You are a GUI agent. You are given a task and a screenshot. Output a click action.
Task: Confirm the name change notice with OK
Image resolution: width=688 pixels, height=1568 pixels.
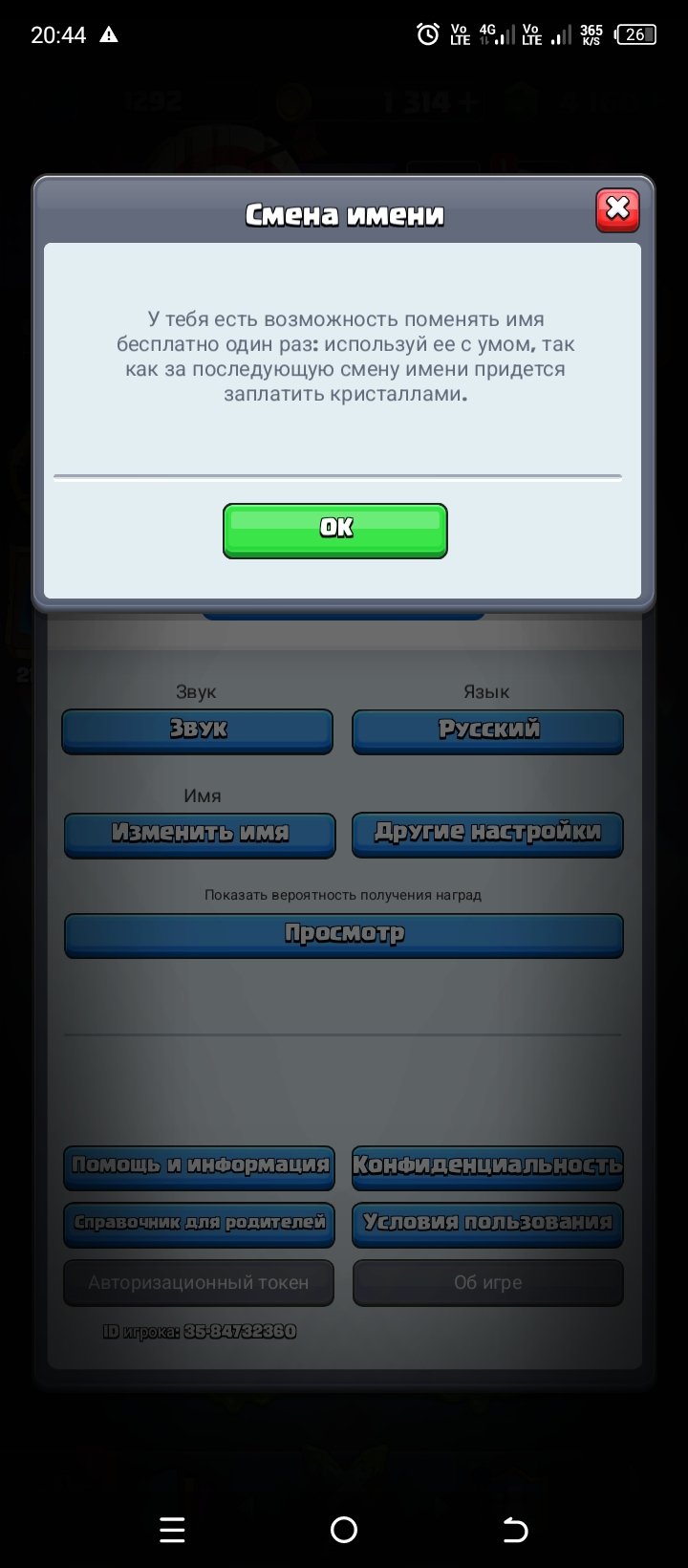pos(335,531)
